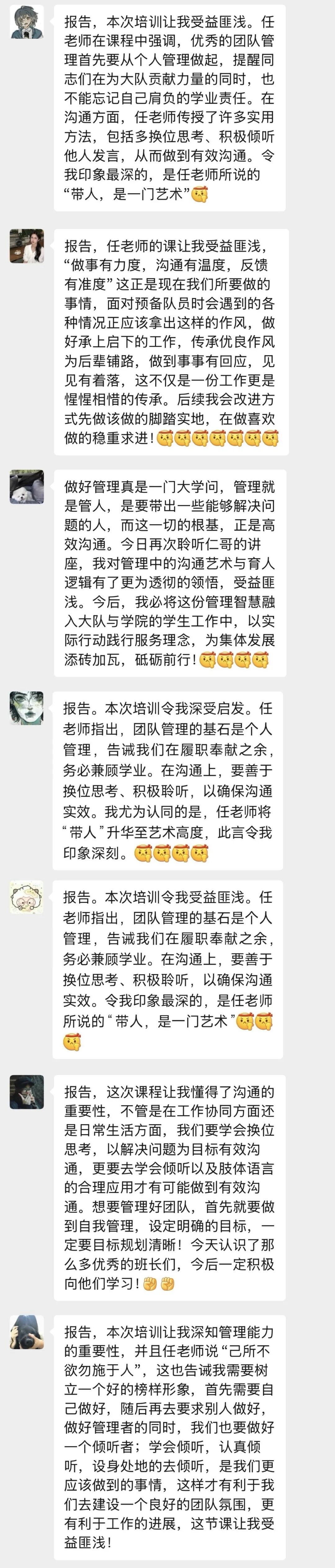Open avatar beside "这次课程让我懂得了沟通的重要性" message
335x1568 pixels.
[x=27, y=1092]
